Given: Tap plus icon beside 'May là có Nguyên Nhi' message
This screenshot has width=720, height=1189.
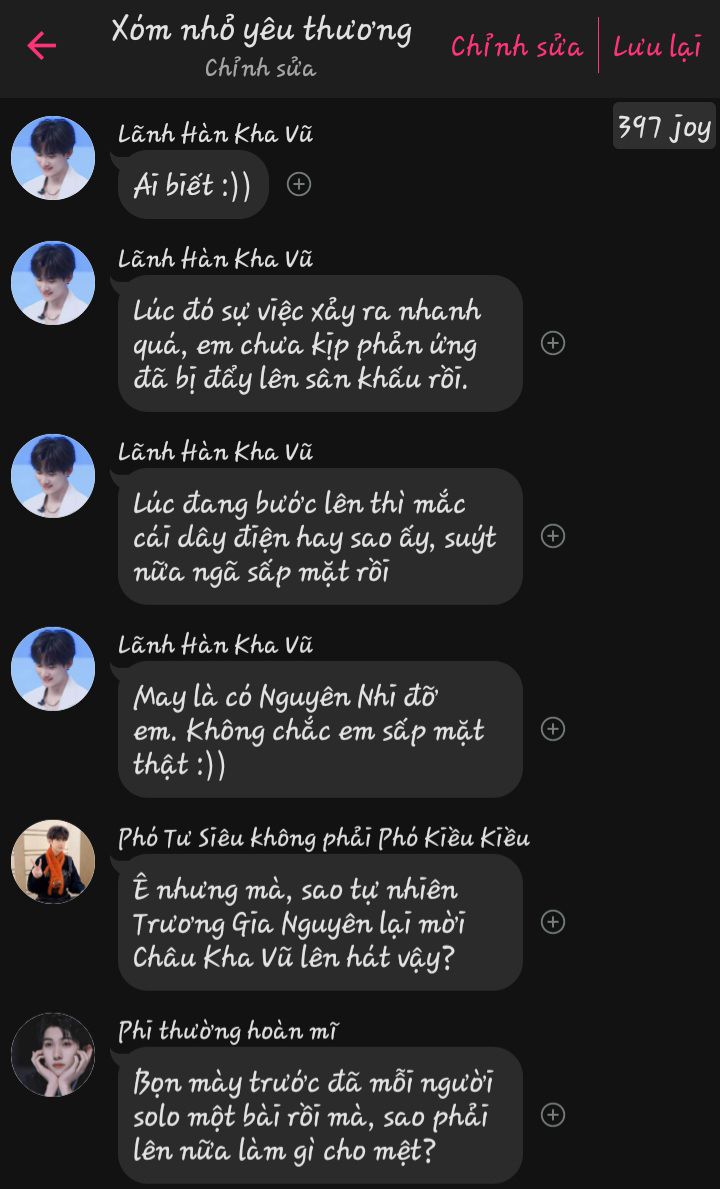Looking at the screenshot, I should click(553, 729).
